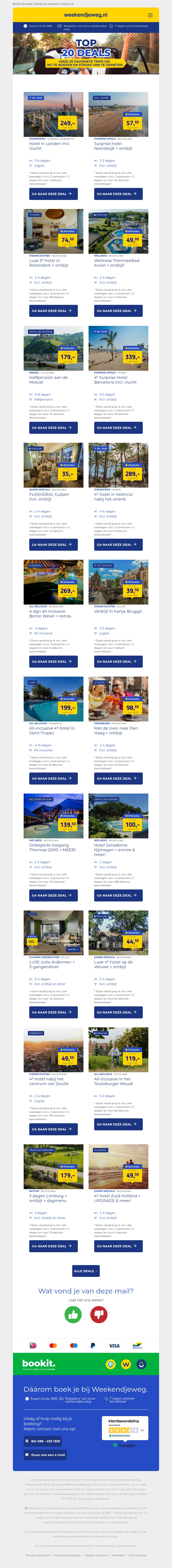This screenshot has height=1568, width=172.
Task: Go to the Verblijf in hartje Brugge deal
Action: [x=118, y=661]
